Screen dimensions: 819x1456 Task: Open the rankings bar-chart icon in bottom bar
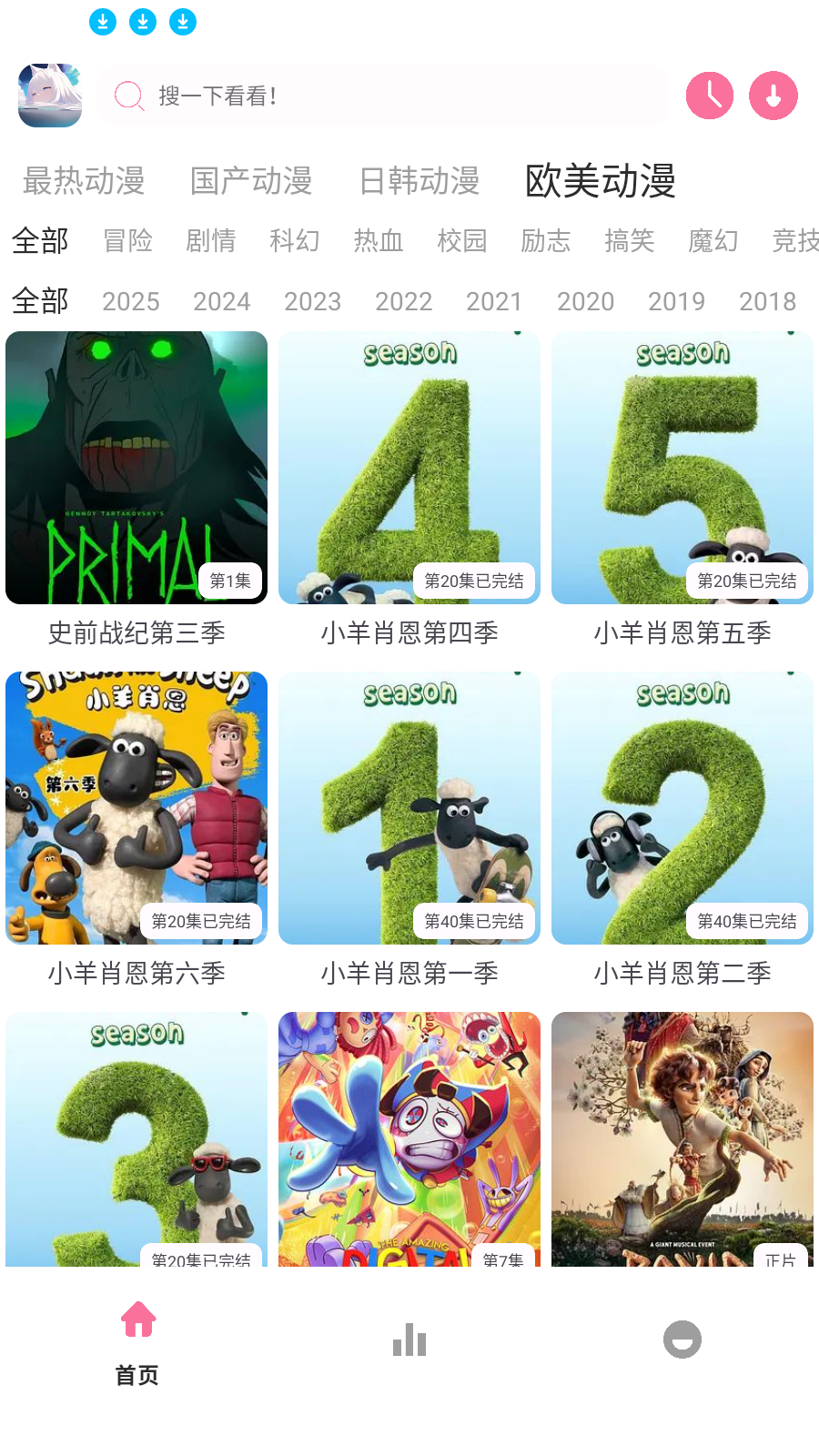tap(409, 1340)
